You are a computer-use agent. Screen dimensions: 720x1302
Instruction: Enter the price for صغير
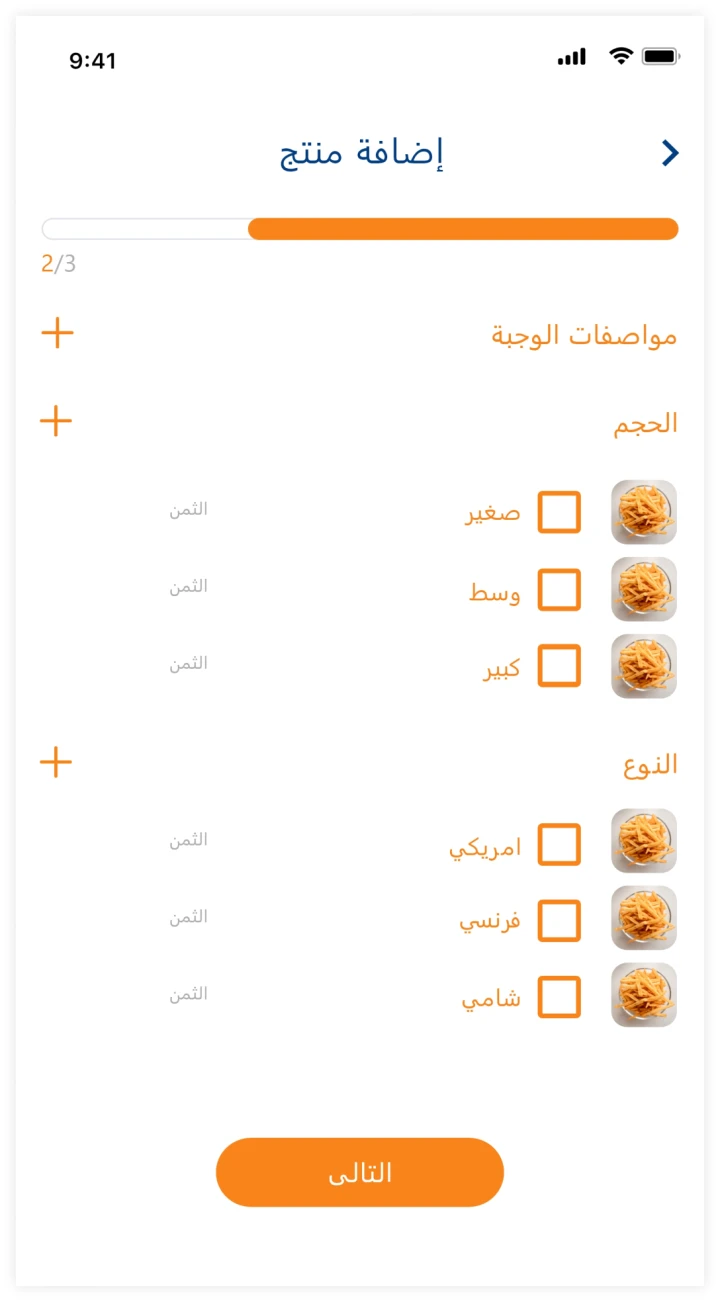tap(188, 509)
